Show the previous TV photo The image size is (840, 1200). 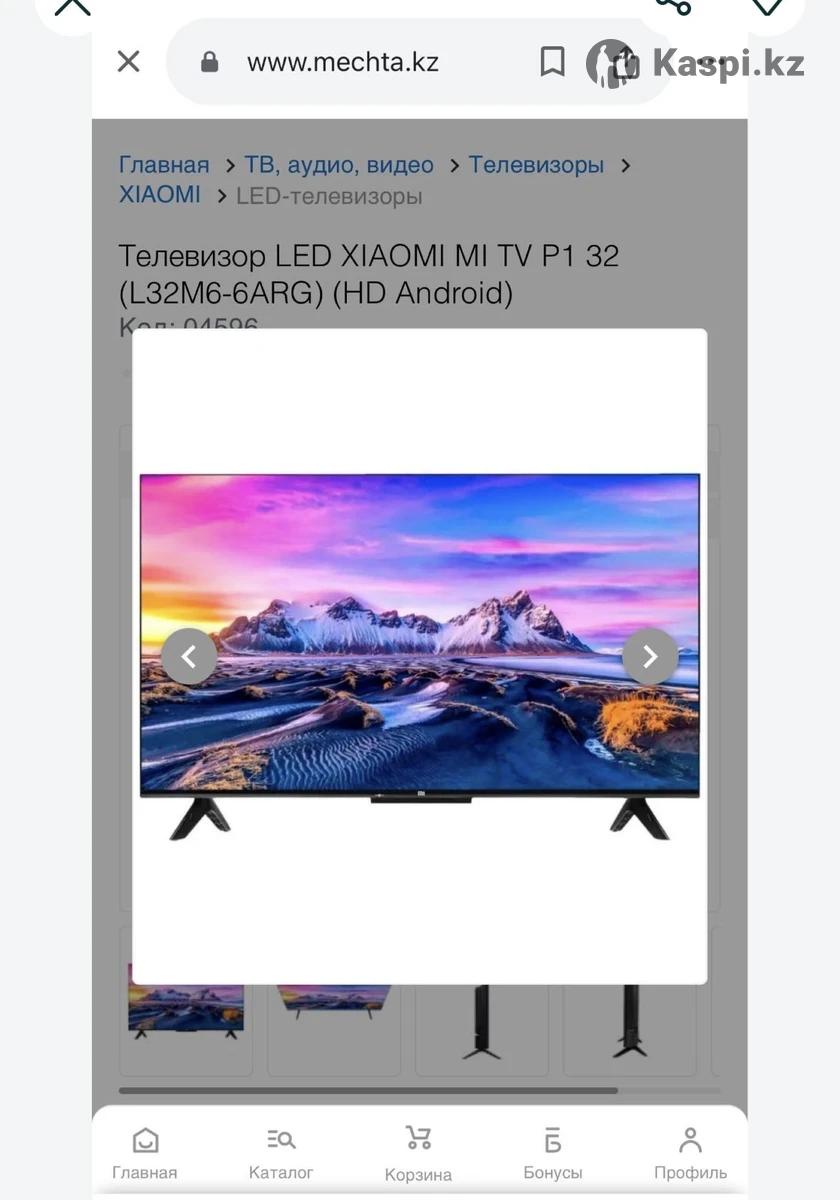point(188,656)
